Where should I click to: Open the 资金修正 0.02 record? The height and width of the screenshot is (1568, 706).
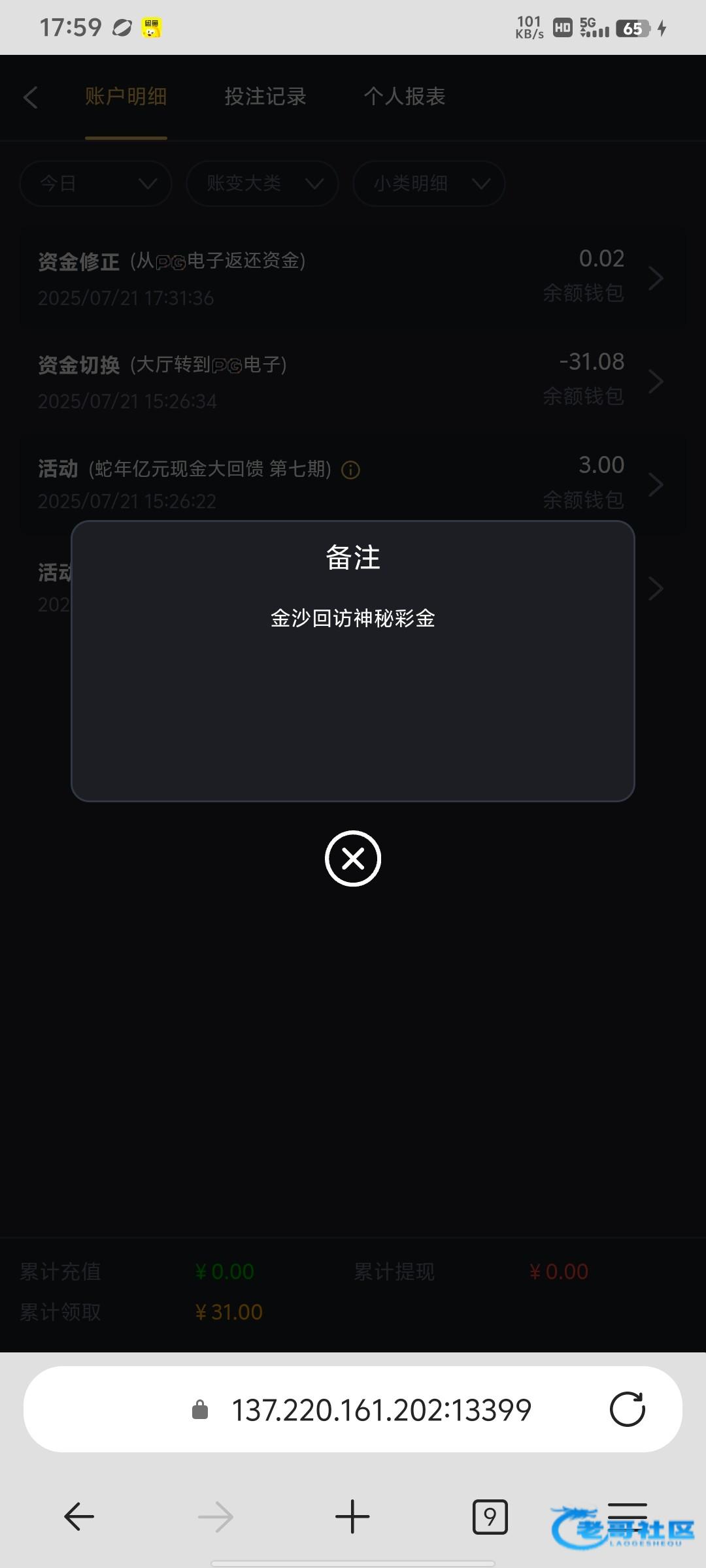click(x=353, y=278)
